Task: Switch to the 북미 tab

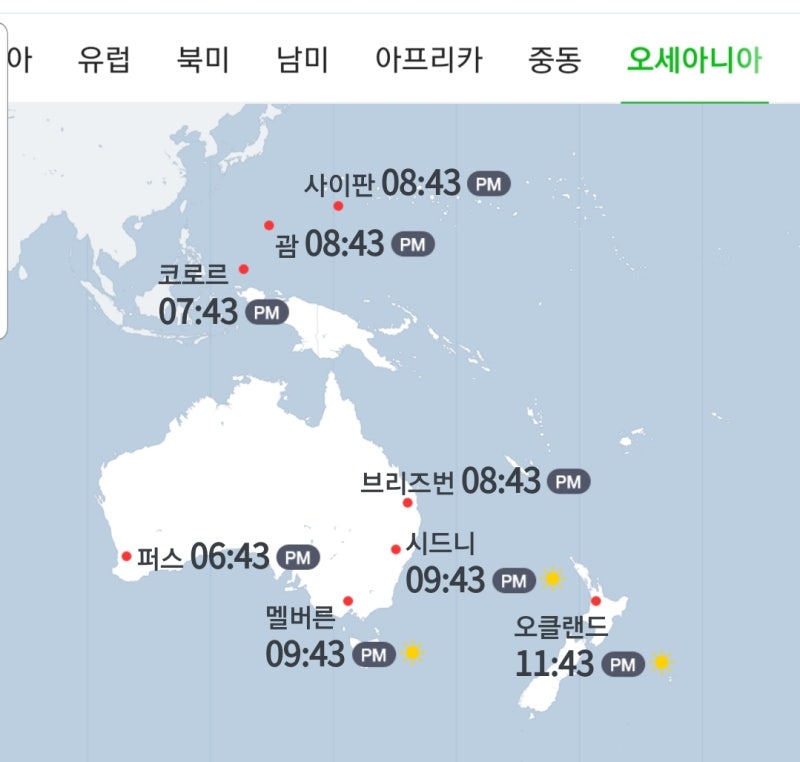Action: click(203, 61)
